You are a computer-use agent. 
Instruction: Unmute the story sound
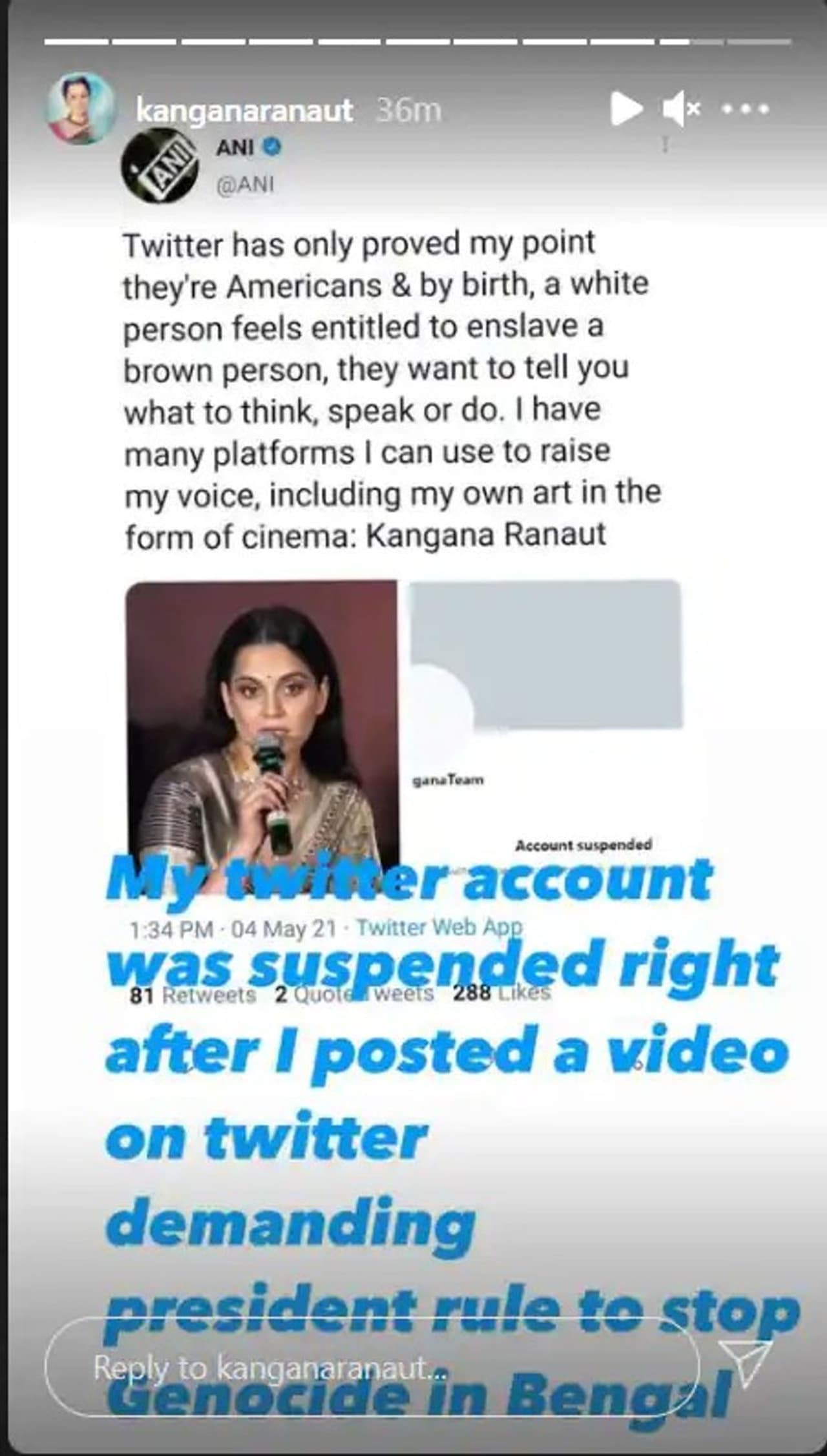point(681,109)
